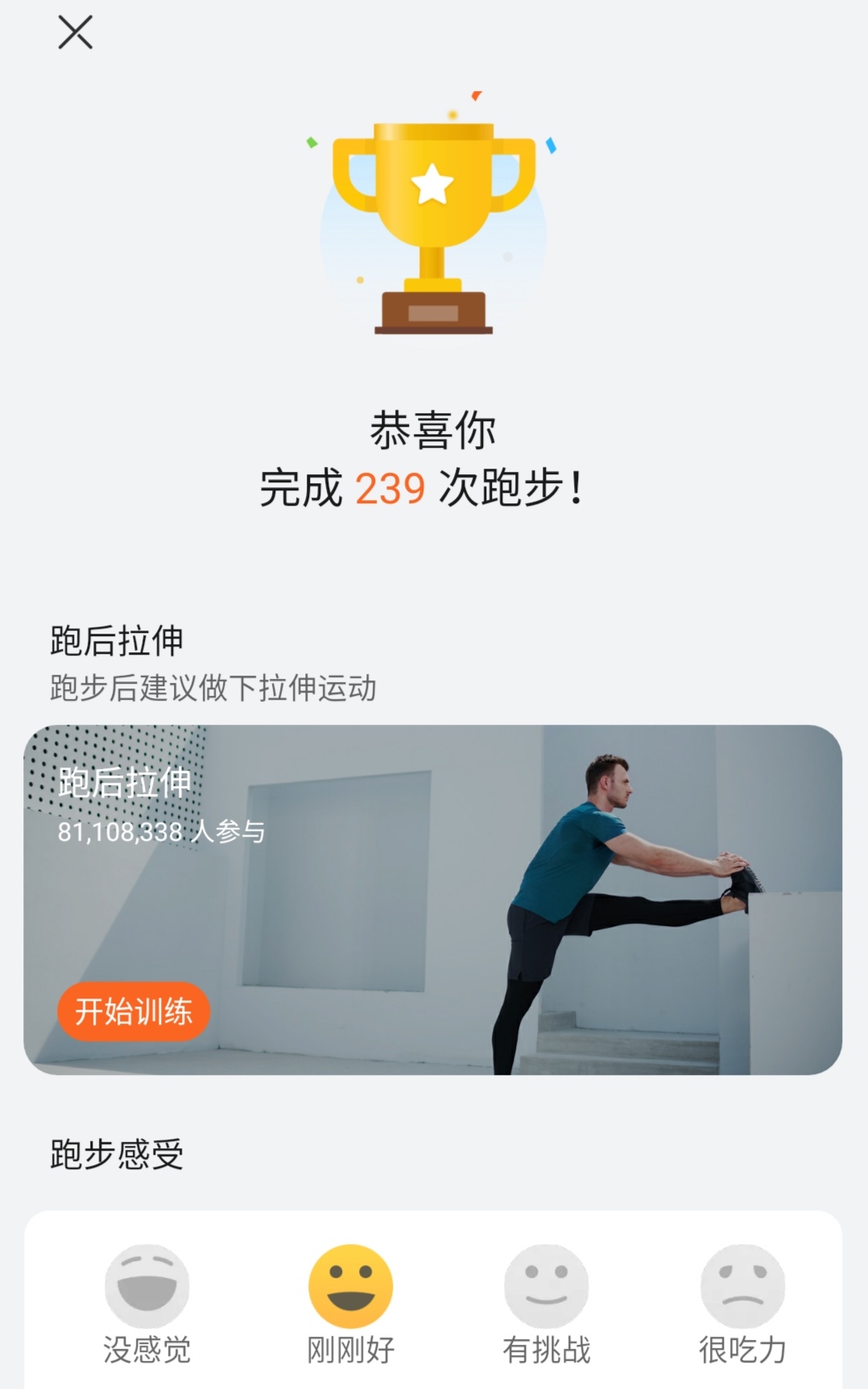Select the 没感觉 feeling face
Screen dimensions: 868x1389
coord(147,1287)
